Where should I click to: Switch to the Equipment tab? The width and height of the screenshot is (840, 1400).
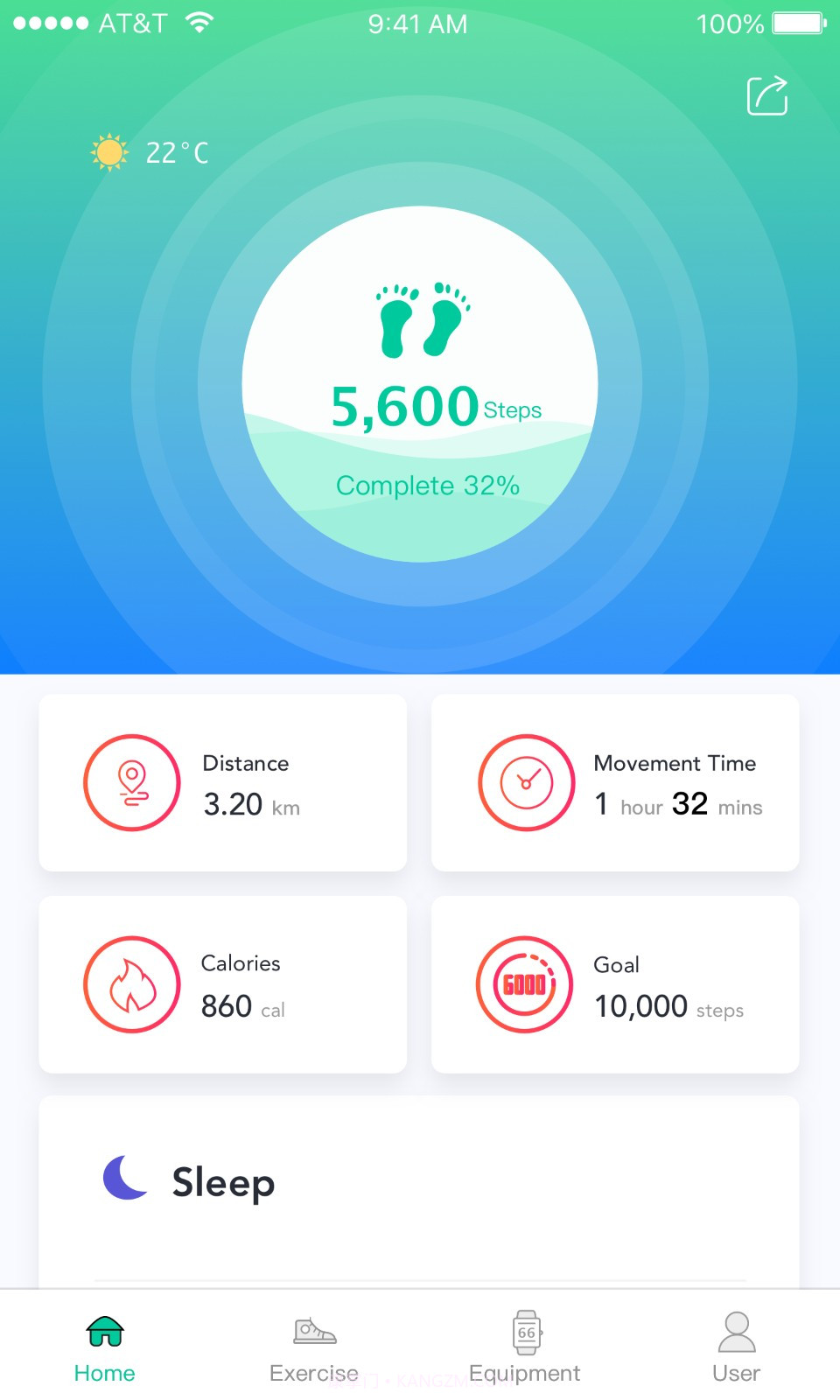(525, 1347)
